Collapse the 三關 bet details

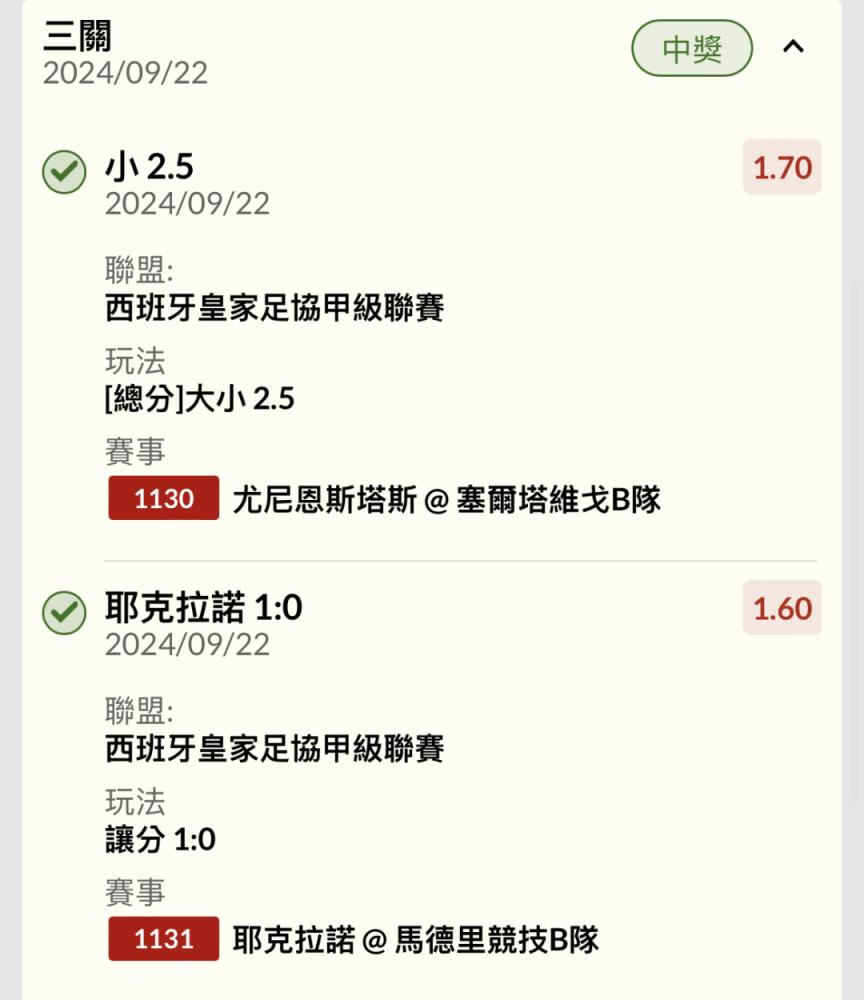pos(793,47)
